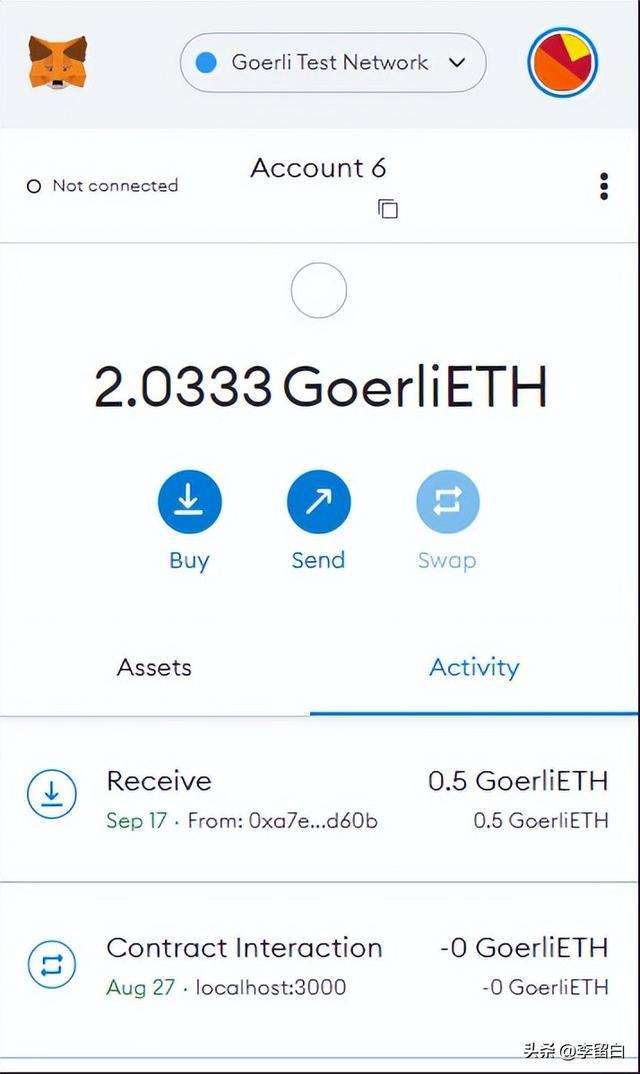Image resolution: width=640 pixels, height=1074 pixels.
Task: Open the Contract Interaction from Aug 27
Action: coord(318,966)
